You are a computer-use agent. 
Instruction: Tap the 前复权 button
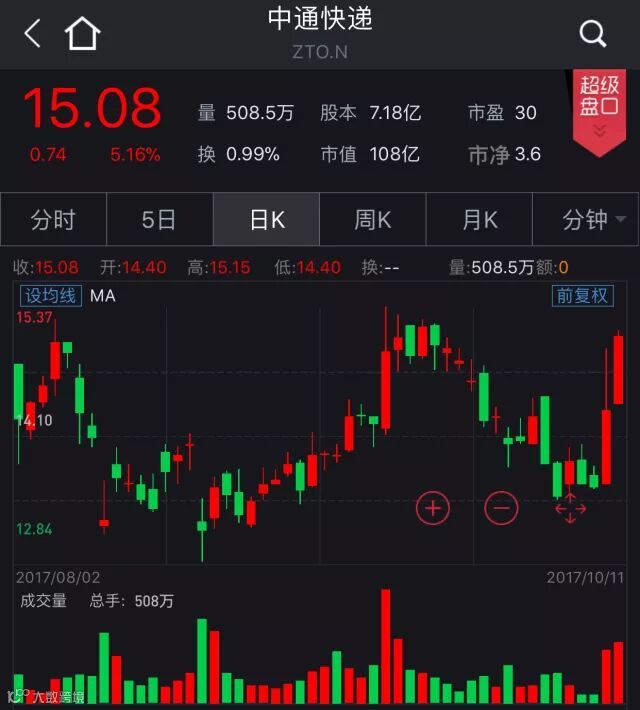(582, 296)
